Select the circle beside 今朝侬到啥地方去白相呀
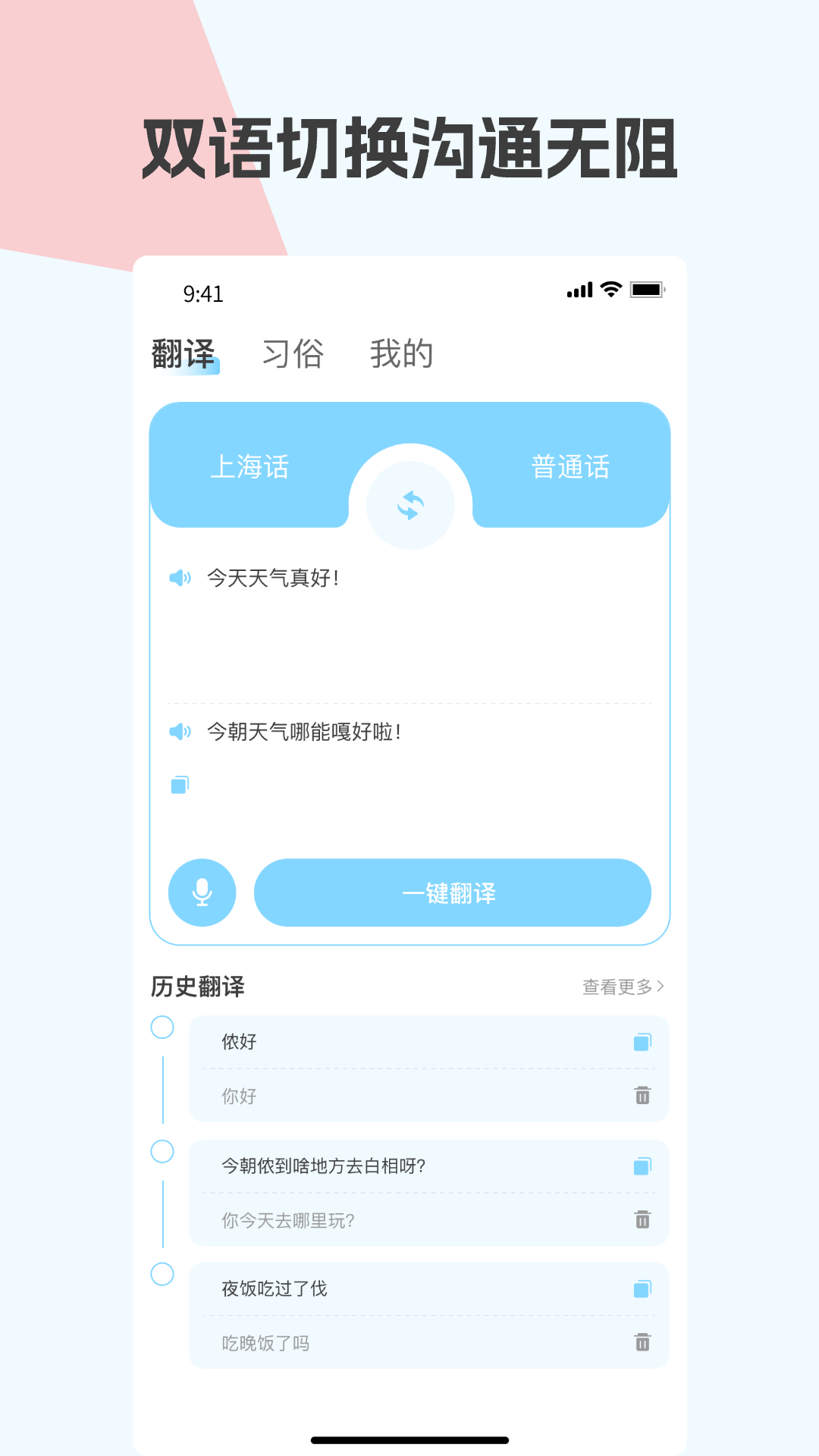 tap(162, 1151)
